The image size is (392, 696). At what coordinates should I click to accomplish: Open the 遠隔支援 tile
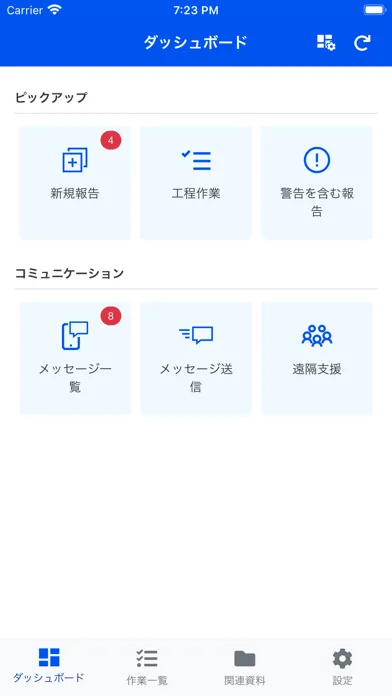pos(317,358)
